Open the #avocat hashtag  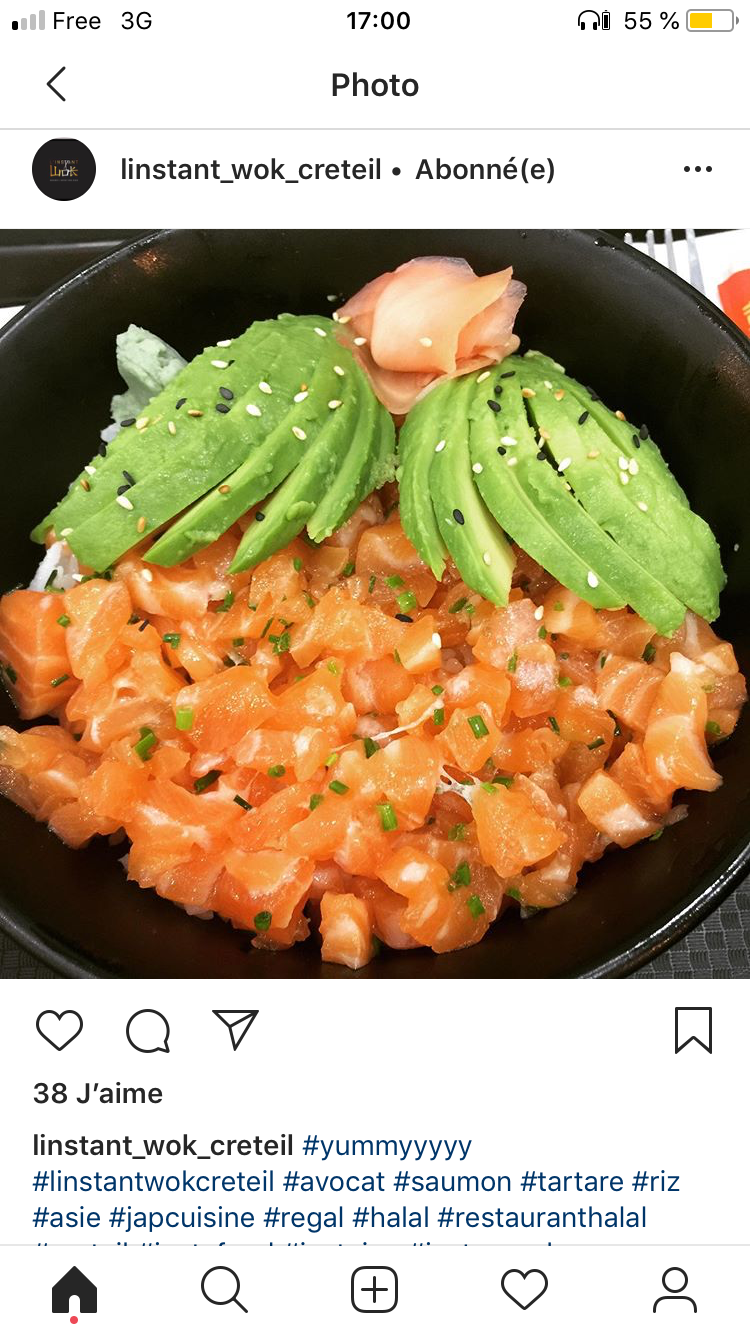pos(334,1182)
